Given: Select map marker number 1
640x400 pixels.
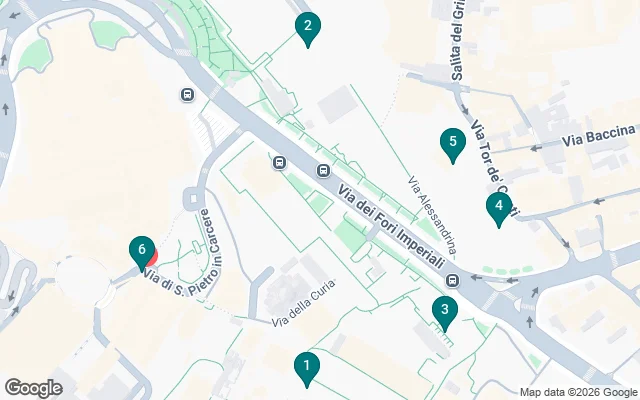Looking at the screenshot, I should tap(306, 367).
